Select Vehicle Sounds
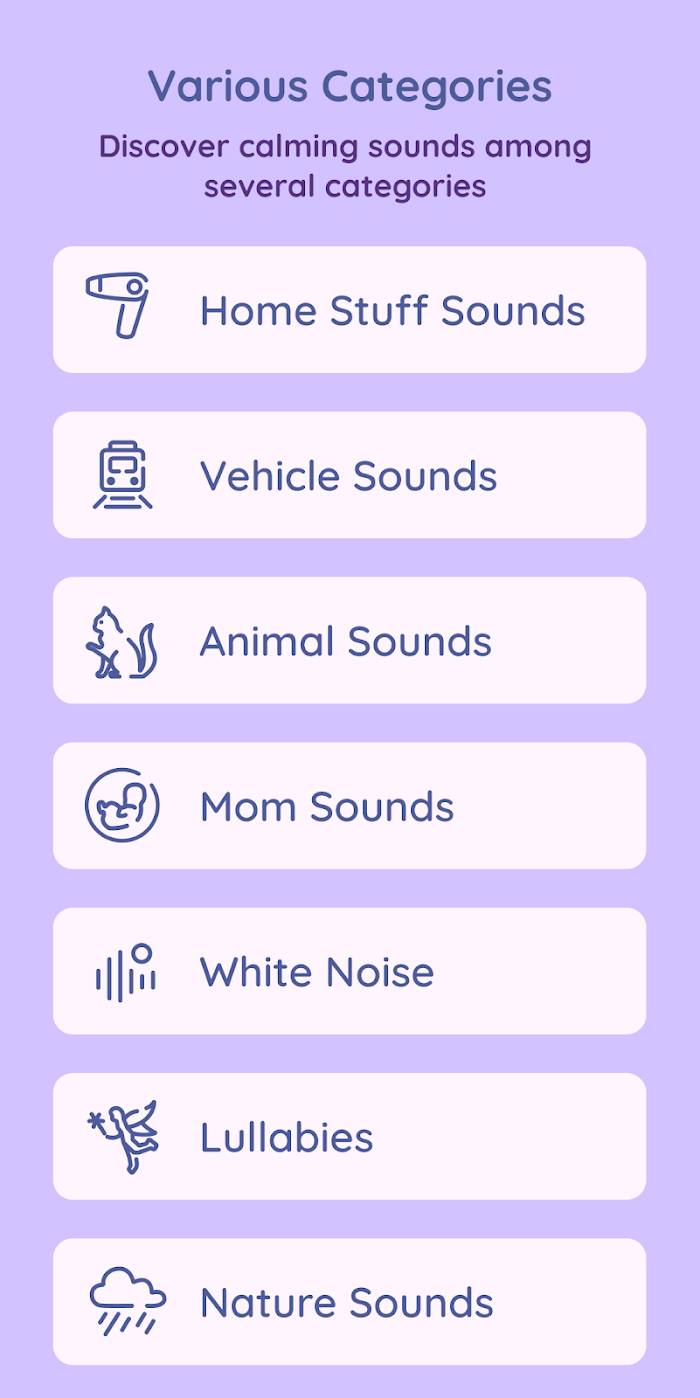 (x=349, y=475)
